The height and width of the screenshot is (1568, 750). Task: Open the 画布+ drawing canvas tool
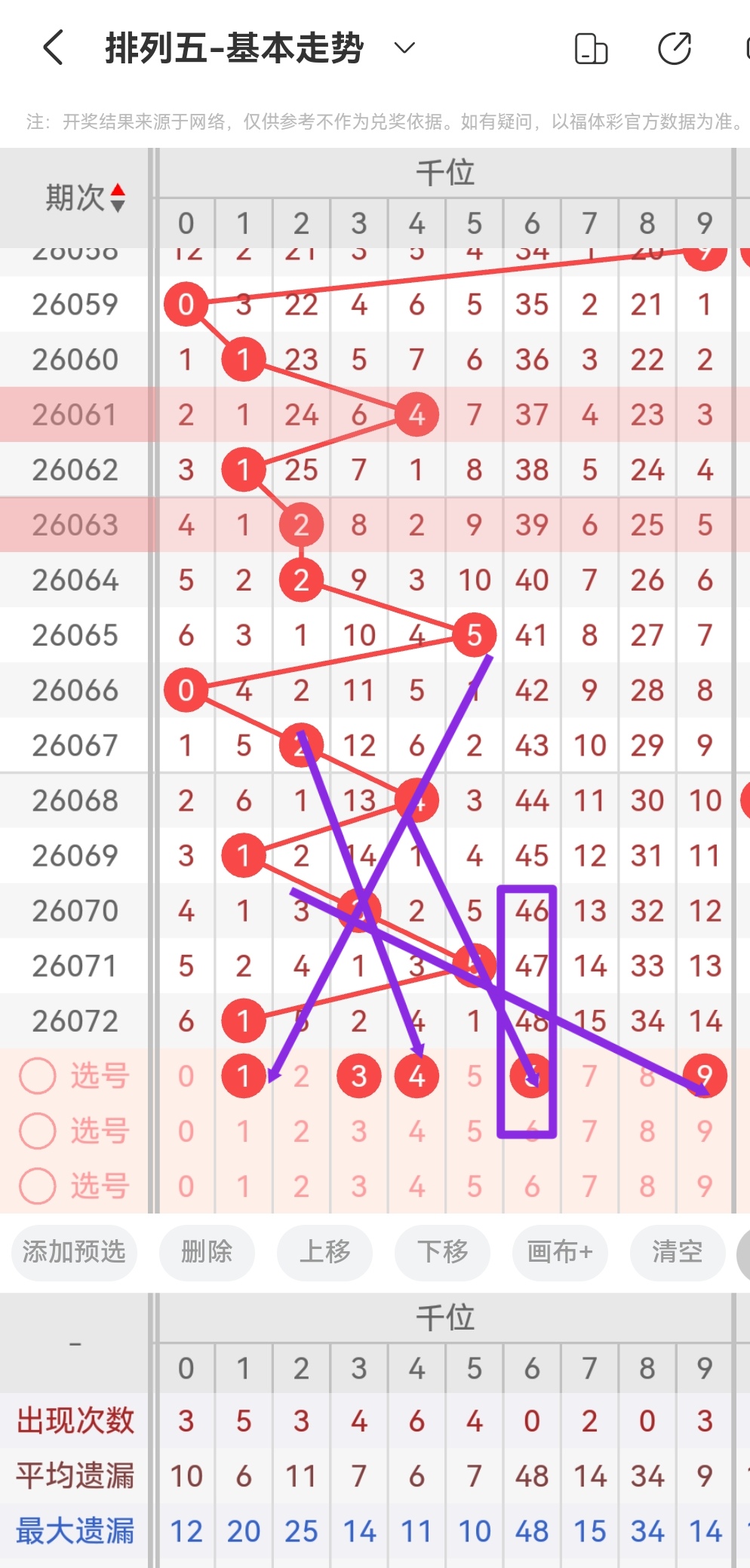coord(559,1253)
